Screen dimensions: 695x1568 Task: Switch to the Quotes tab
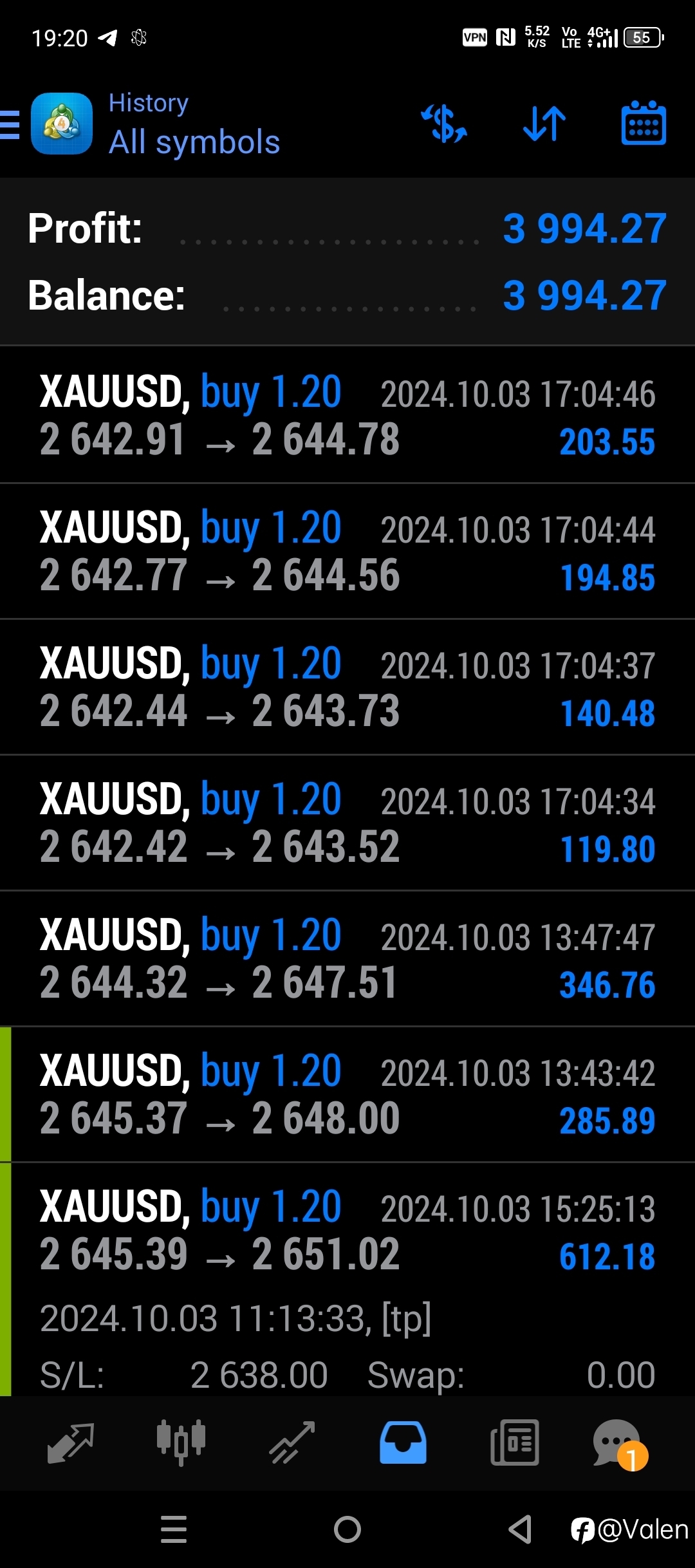tap(71, 1442)
